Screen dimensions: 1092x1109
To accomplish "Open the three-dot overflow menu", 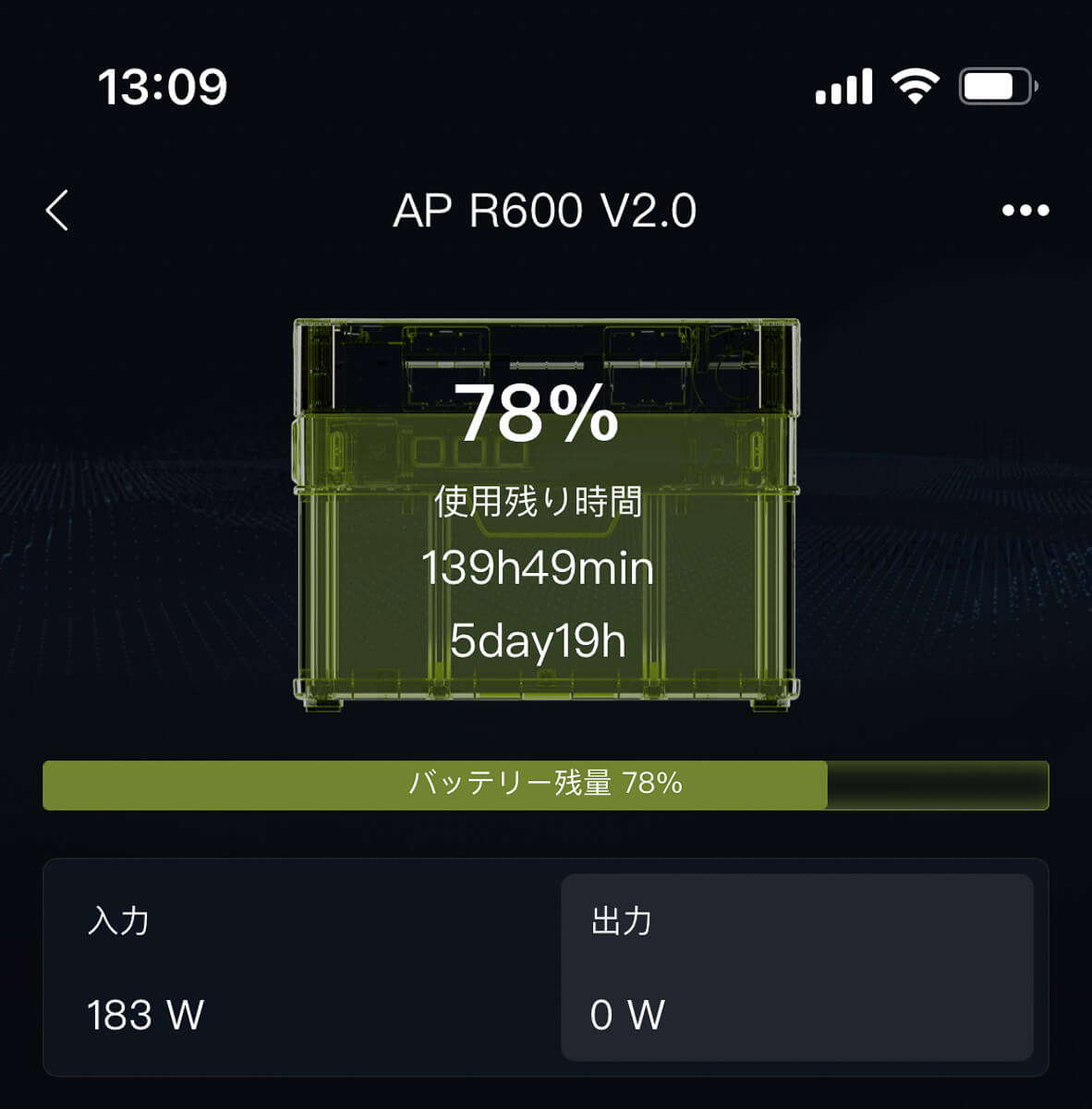I will pyautogui.click(x=1025, y=211).
